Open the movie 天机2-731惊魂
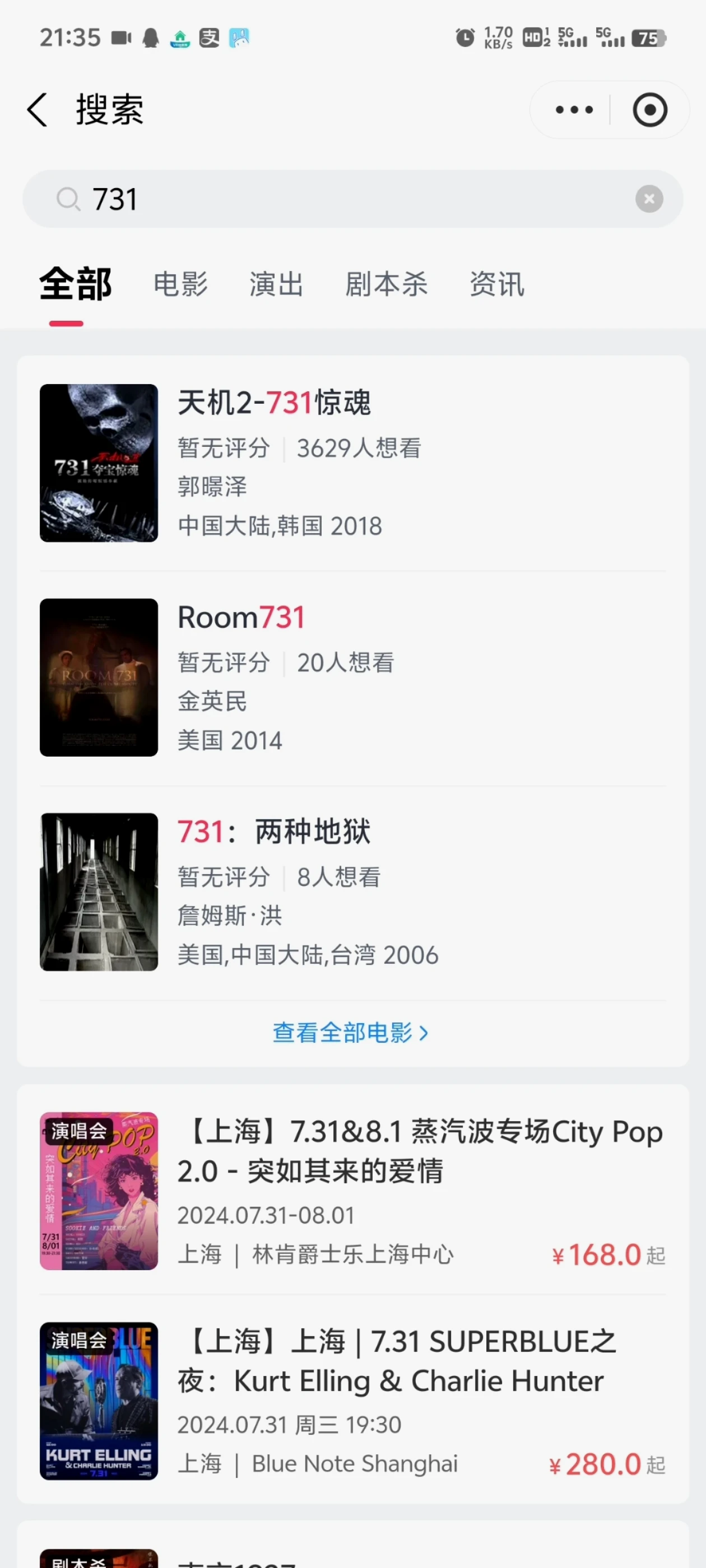Viewport: 706px width, 1568px height. coord(352,463)
